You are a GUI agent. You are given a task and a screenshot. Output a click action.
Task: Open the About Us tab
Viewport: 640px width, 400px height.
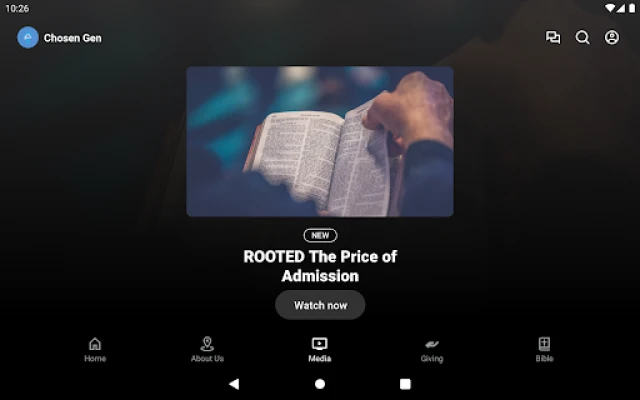pyautogui.click(x=207, y=349)
